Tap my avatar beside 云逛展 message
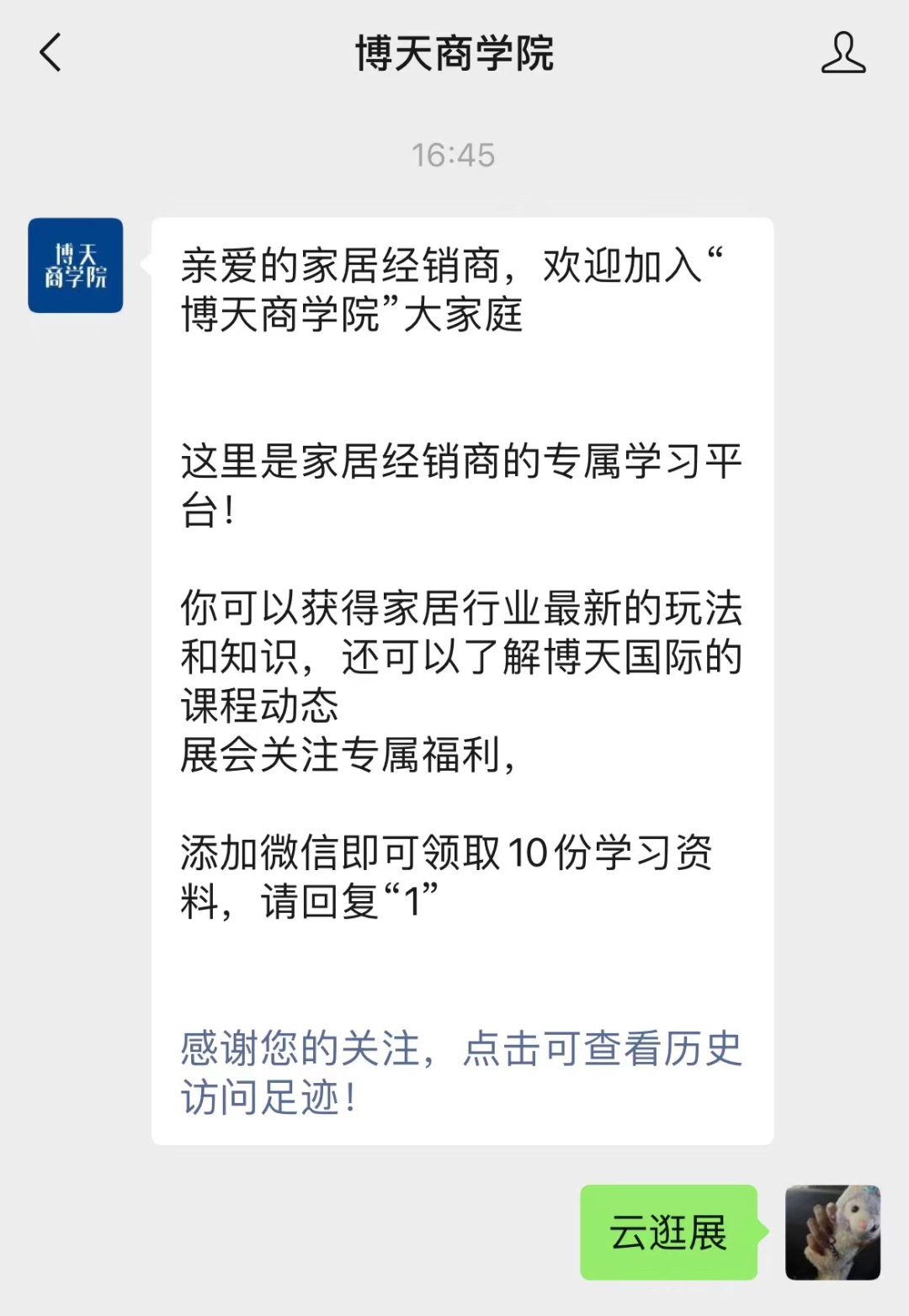This screenshot has height=1316, width=909. [832, 1232]
